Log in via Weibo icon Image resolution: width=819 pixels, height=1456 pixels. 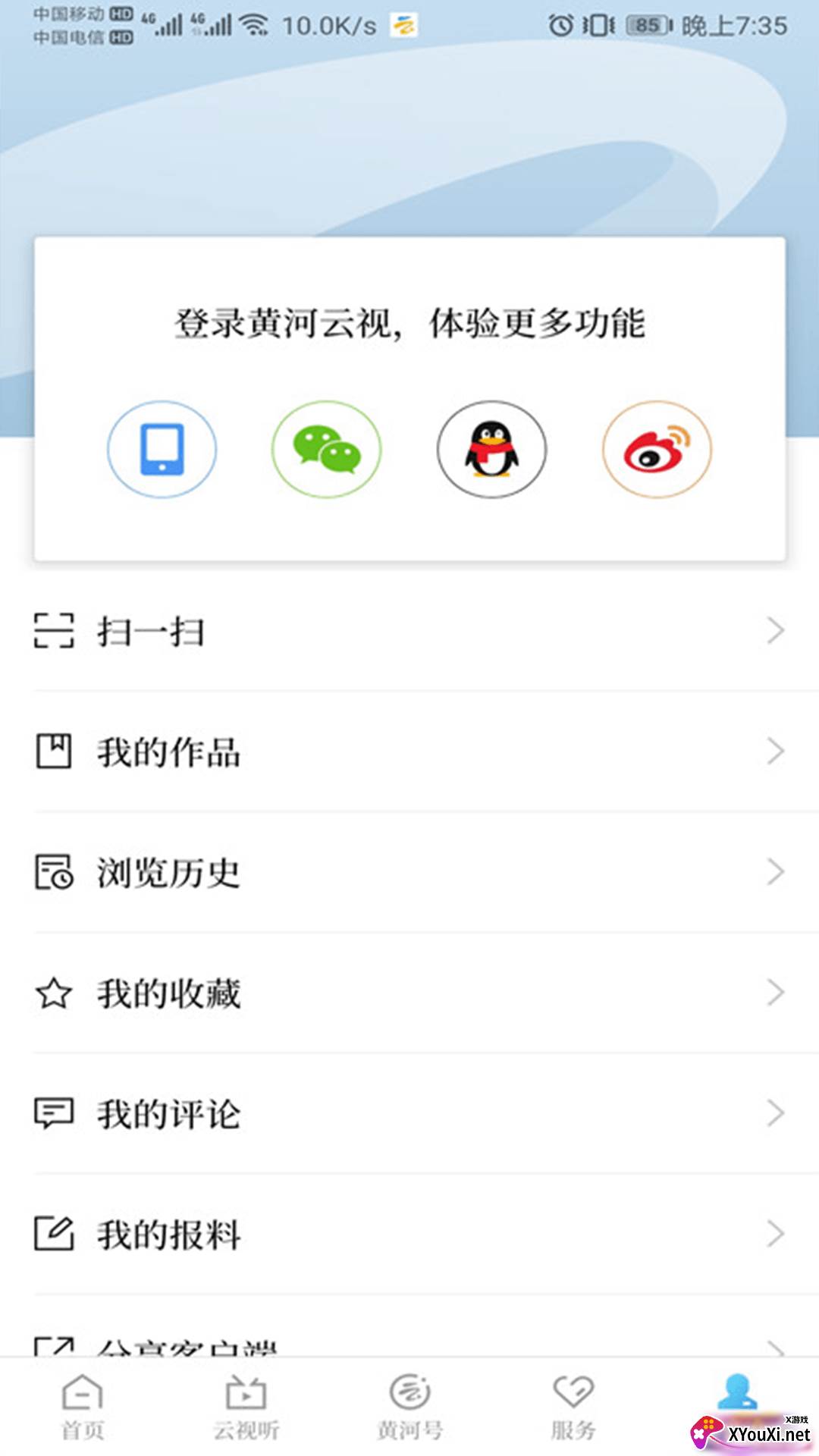coord(657,449)
